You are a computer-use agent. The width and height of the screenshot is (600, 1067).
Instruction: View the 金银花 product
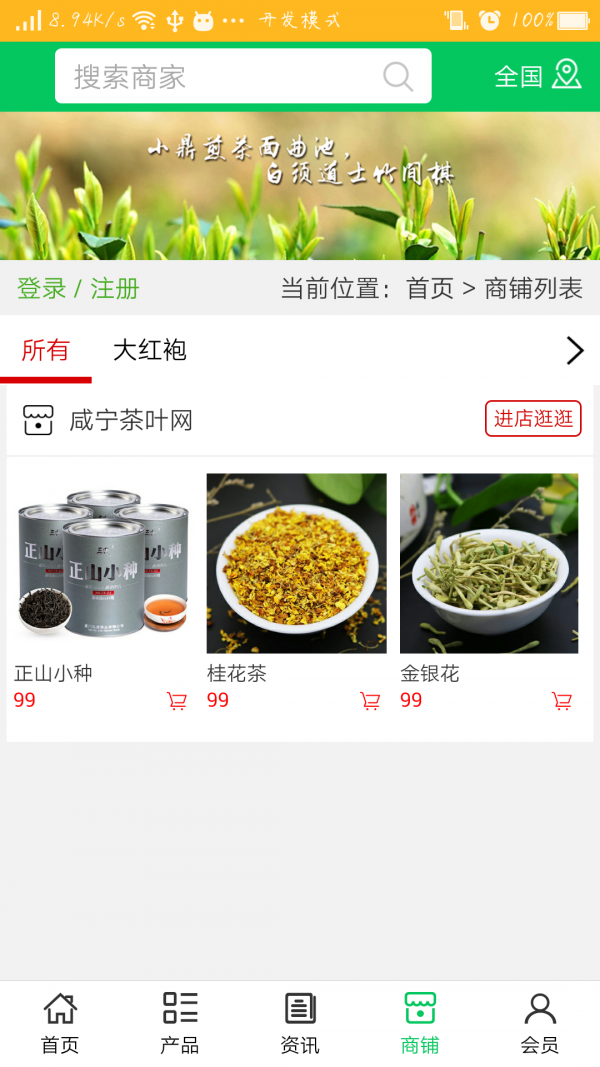point(489,564)
